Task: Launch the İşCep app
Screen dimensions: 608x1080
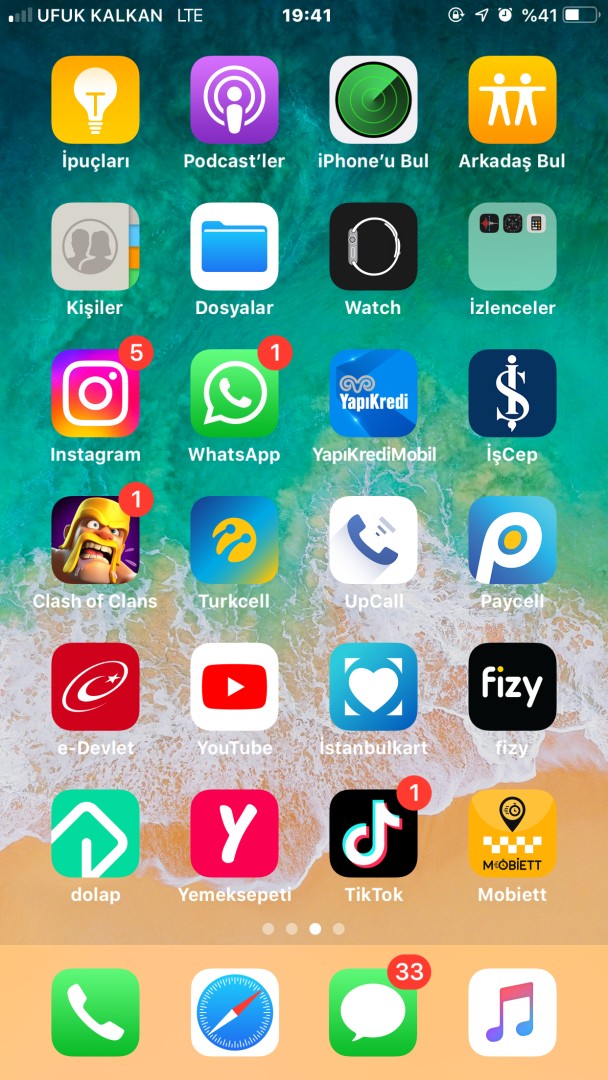Action: [x=512, y=394]
